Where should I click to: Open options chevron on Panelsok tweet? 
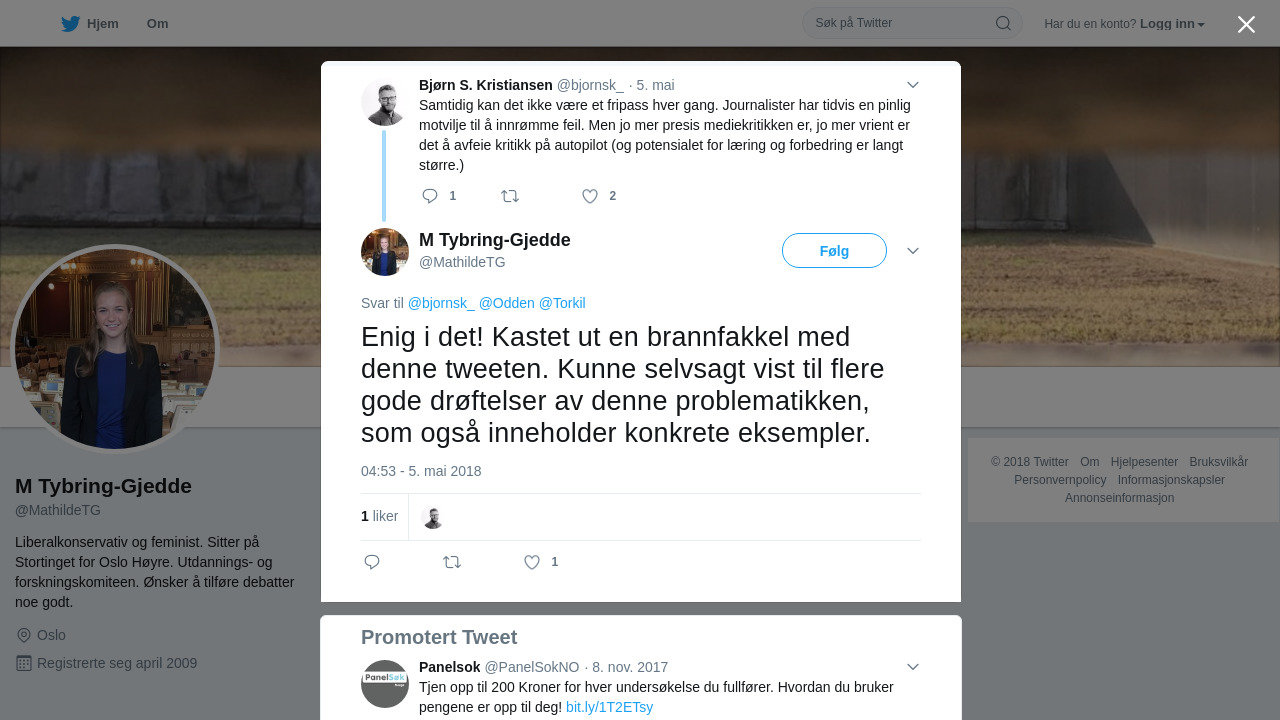pos(912,667)
